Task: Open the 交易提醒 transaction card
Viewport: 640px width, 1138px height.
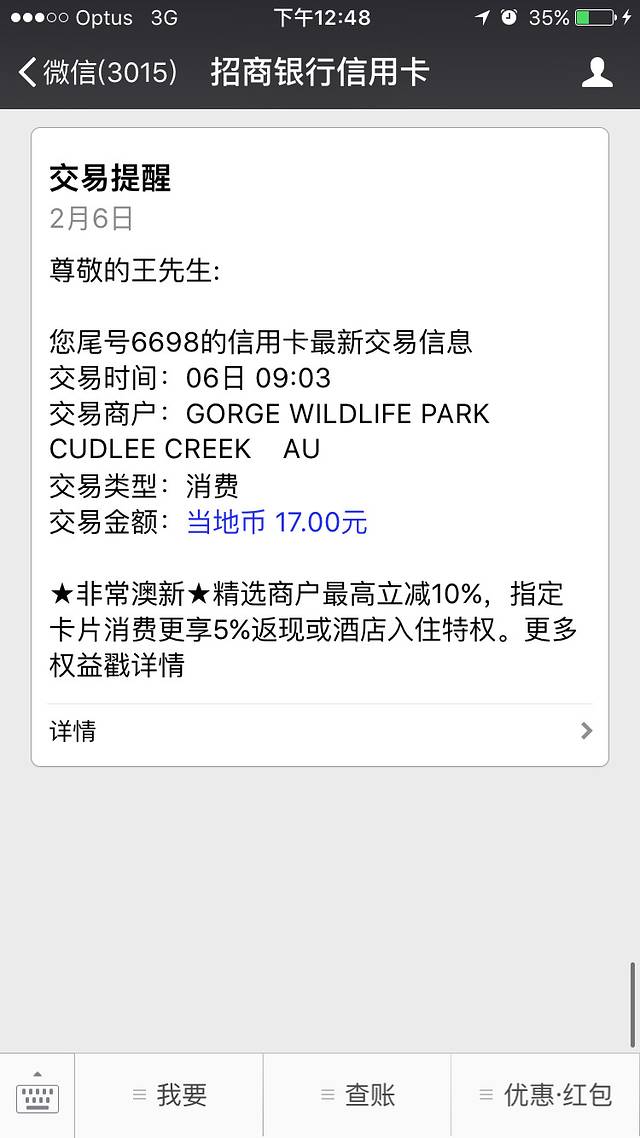Action: pyautogui.click(x=320, y=420)
